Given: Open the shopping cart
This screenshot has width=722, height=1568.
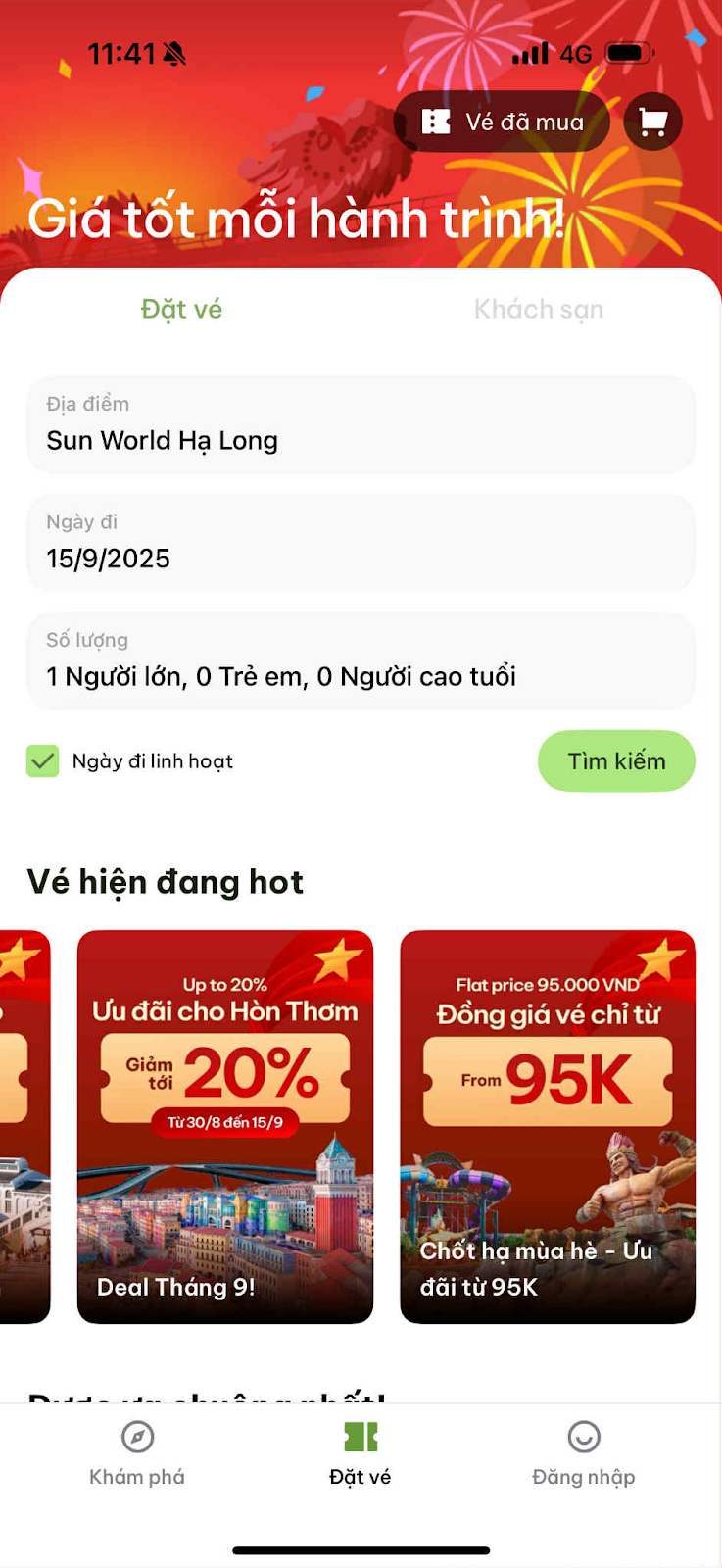Looking at the screenshot, I should click(x=652, y=122).
